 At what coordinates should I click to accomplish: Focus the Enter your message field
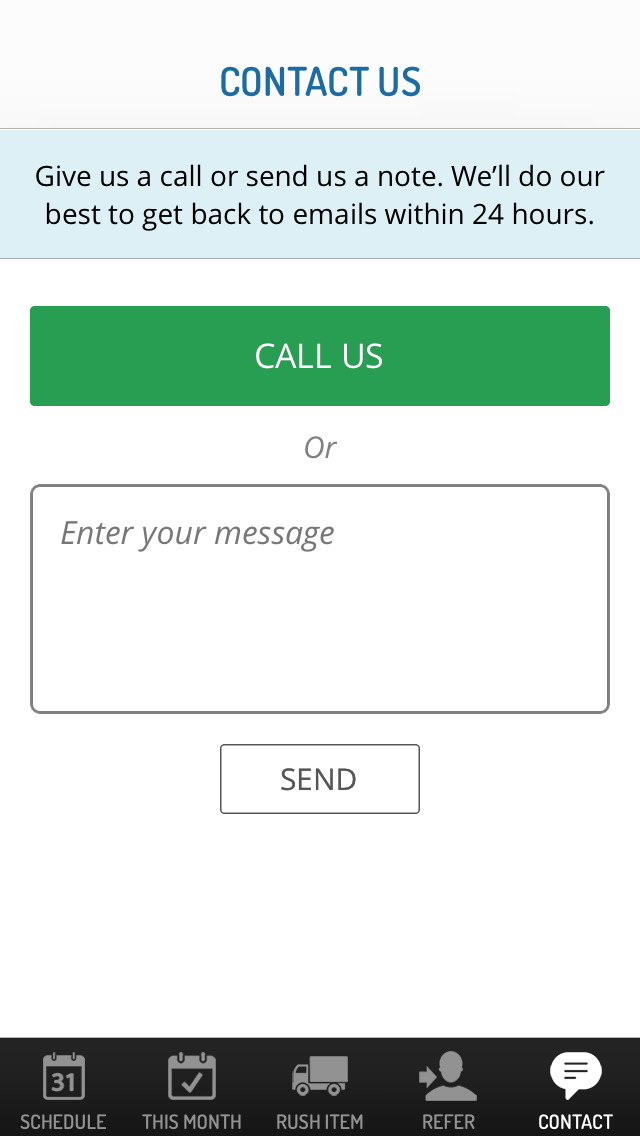pyautogui.click(x=320, y=598)
